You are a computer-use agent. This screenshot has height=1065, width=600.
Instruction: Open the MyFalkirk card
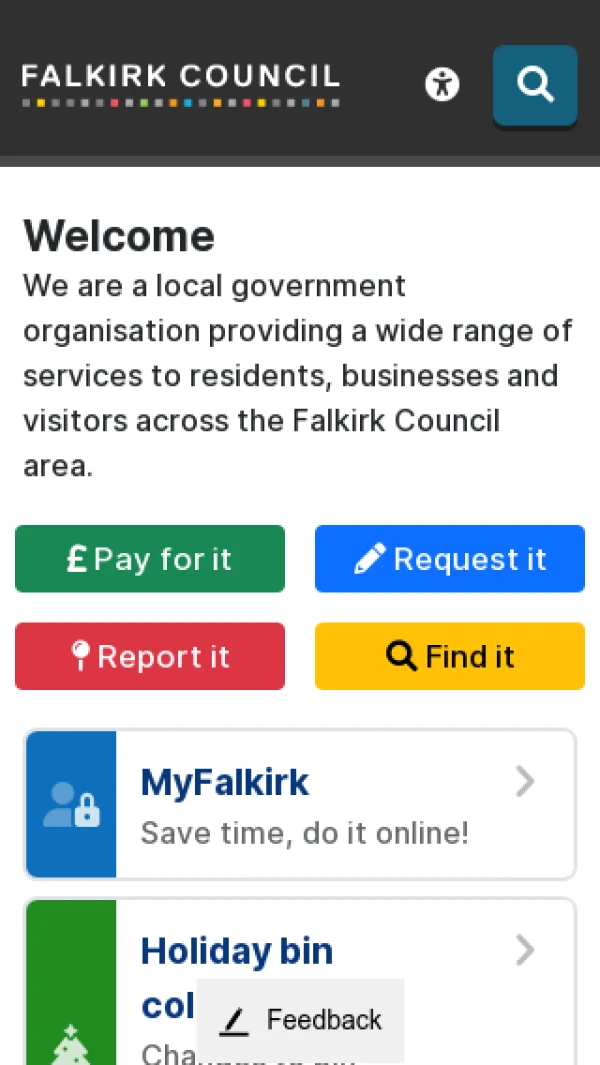coord(300,804)
